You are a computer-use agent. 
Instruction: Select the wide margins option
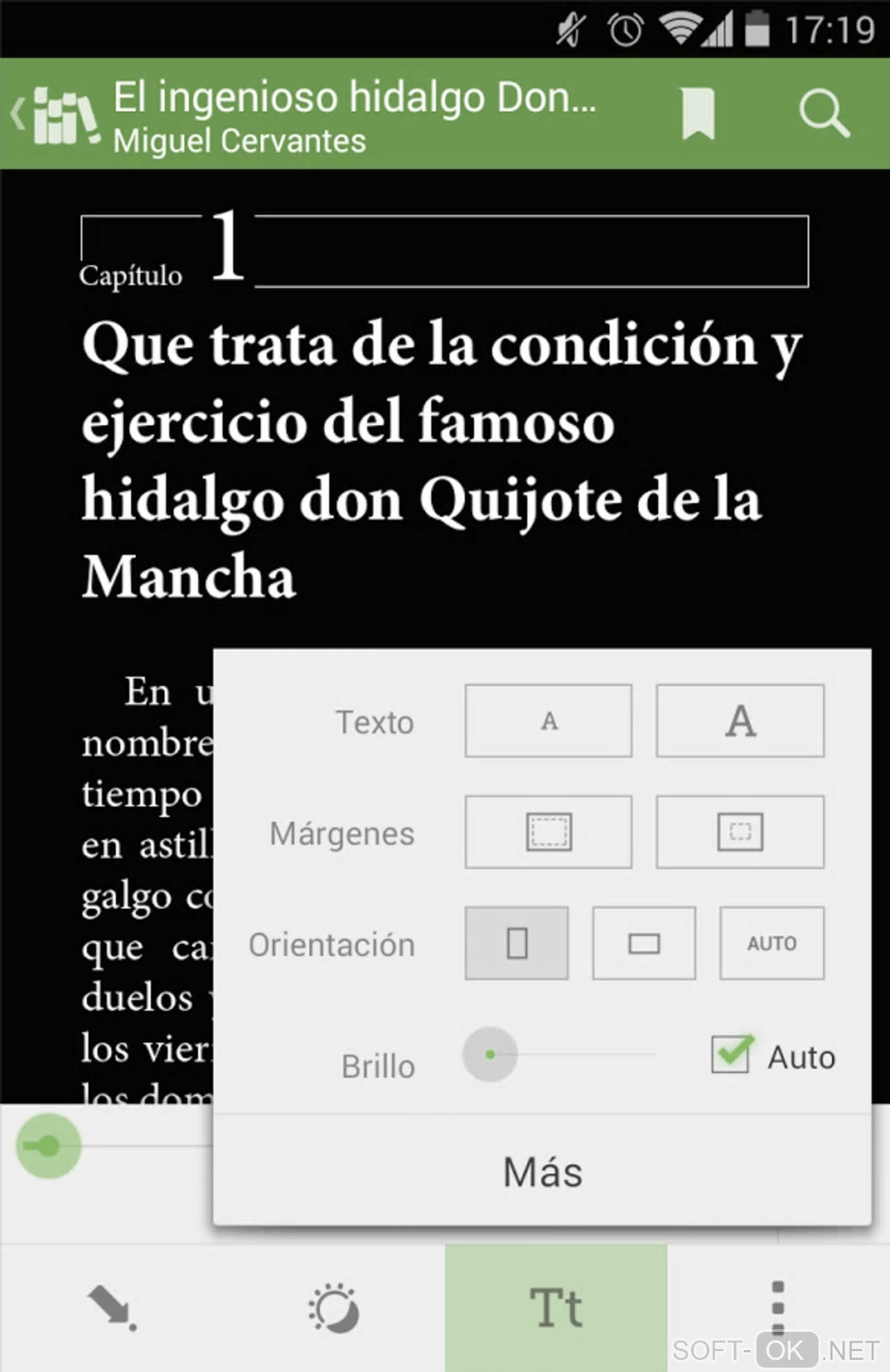pyautogui.click(x=740, y=832)
